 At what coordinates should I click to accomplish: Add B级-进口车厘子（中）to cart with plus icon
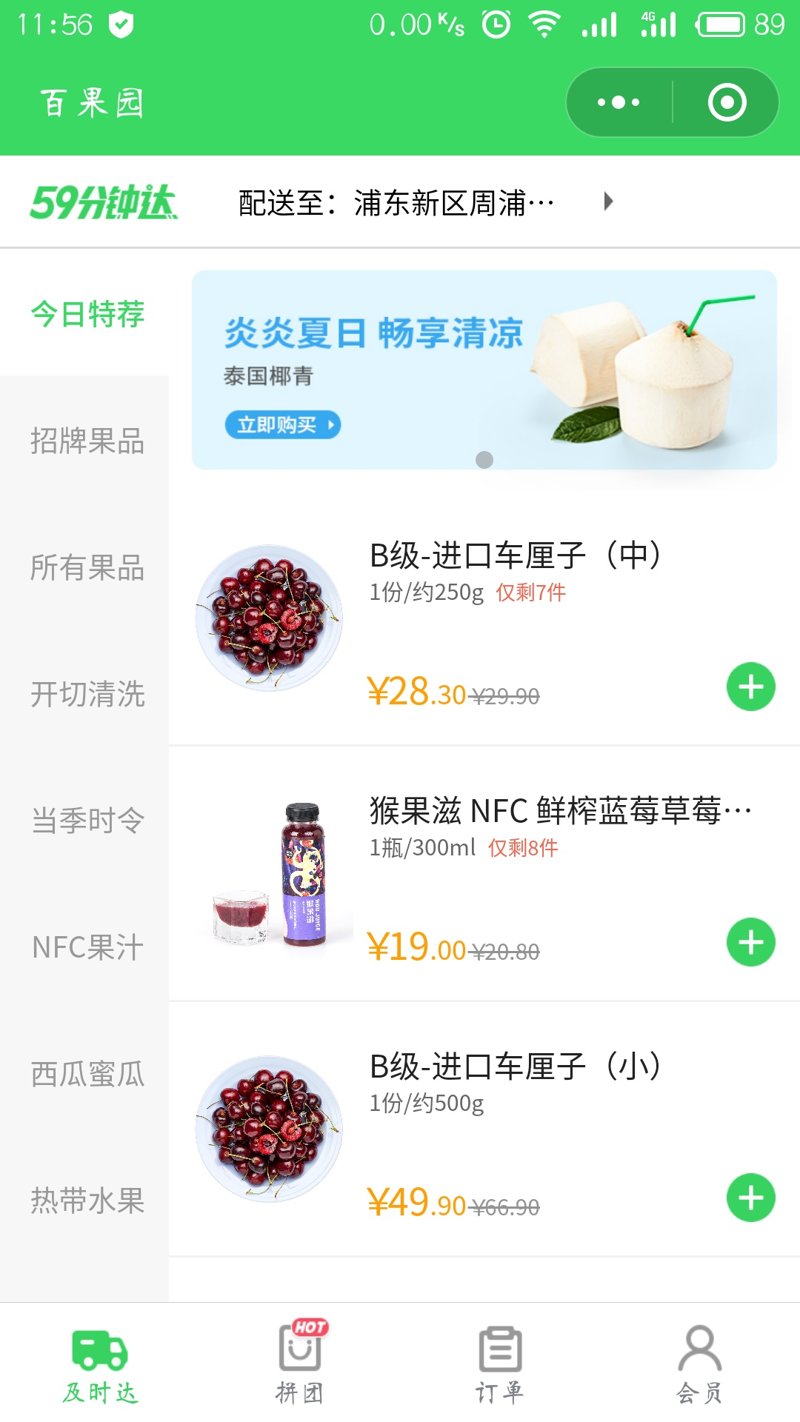coord(750,687)
